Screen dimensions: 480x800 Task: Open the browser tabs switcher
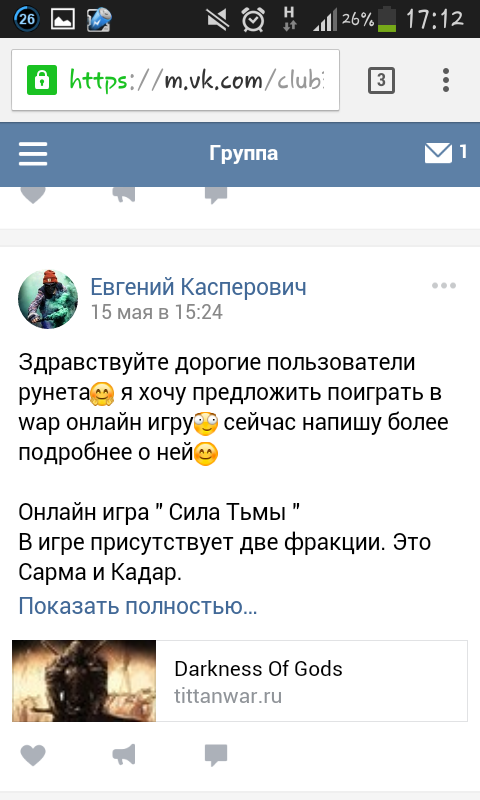coord(381,80)
